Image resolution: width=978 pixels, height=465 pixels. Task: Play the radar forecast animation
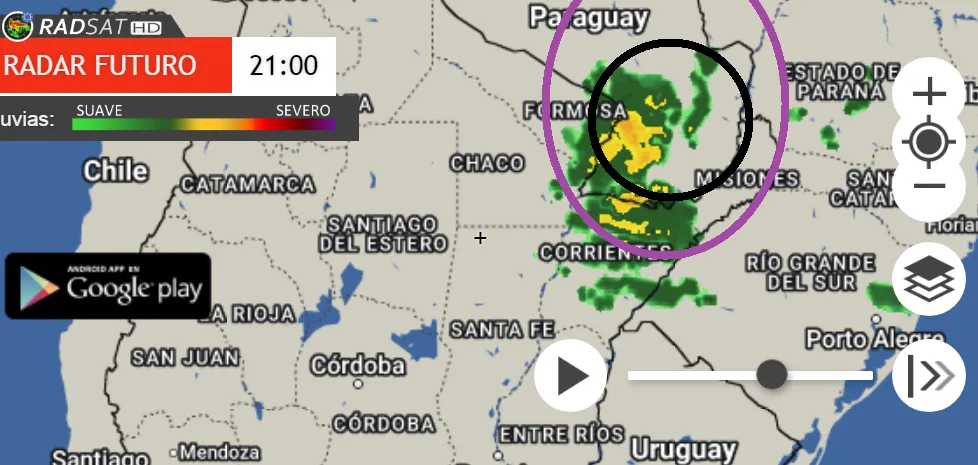[x=571, y=376]
